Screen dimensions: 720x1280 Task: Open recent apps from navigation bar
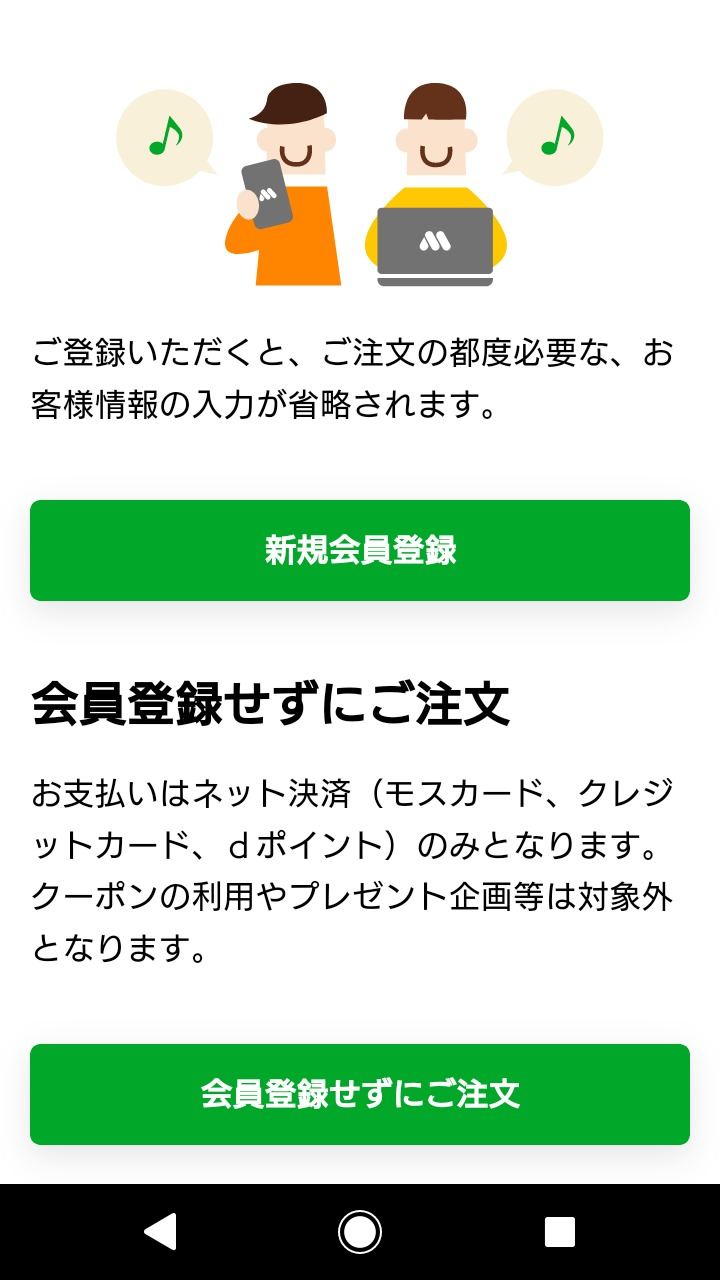559,1232
